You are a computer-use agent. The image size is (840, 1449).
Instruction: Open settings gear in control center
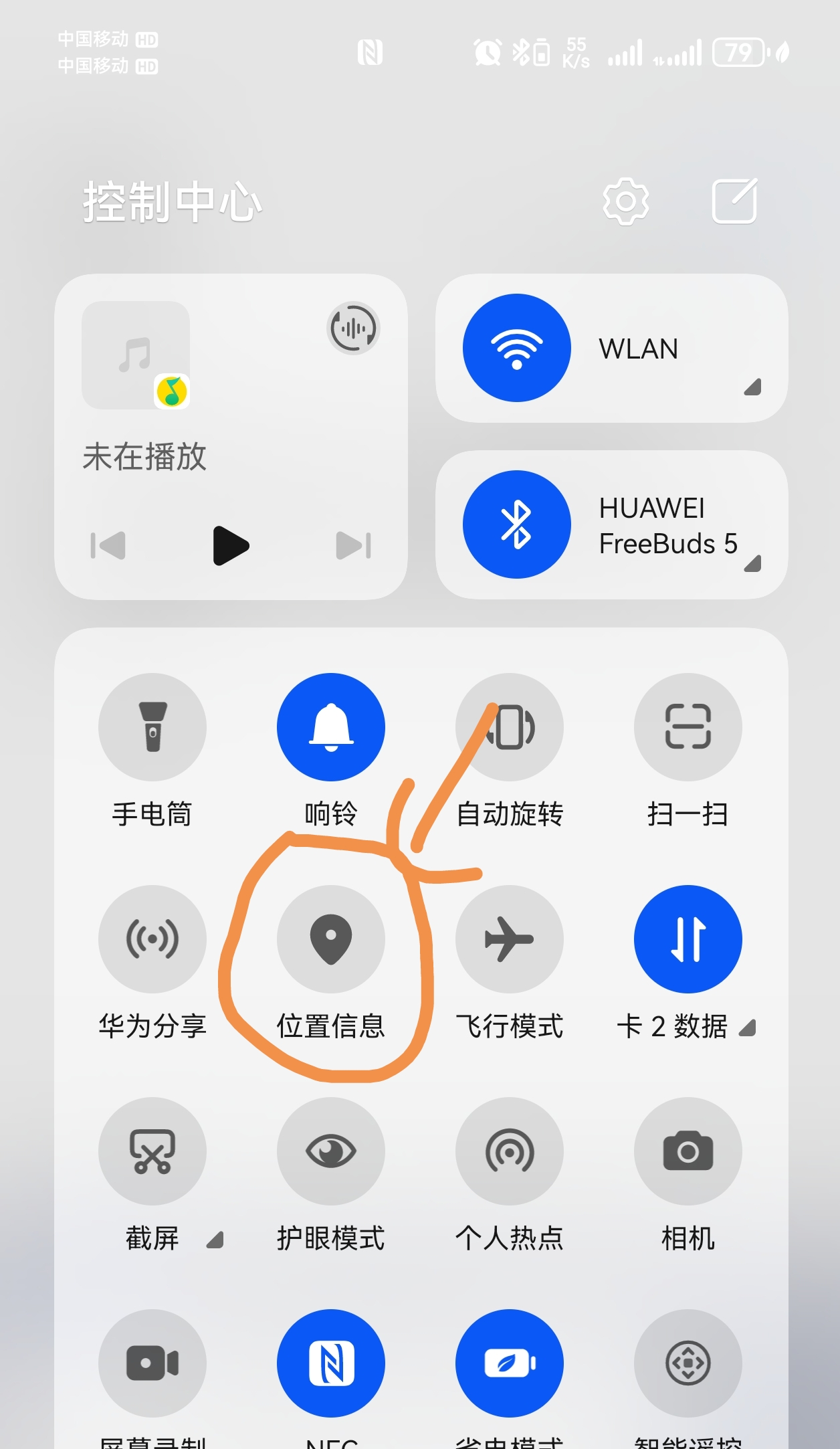(x=625, y=201)
